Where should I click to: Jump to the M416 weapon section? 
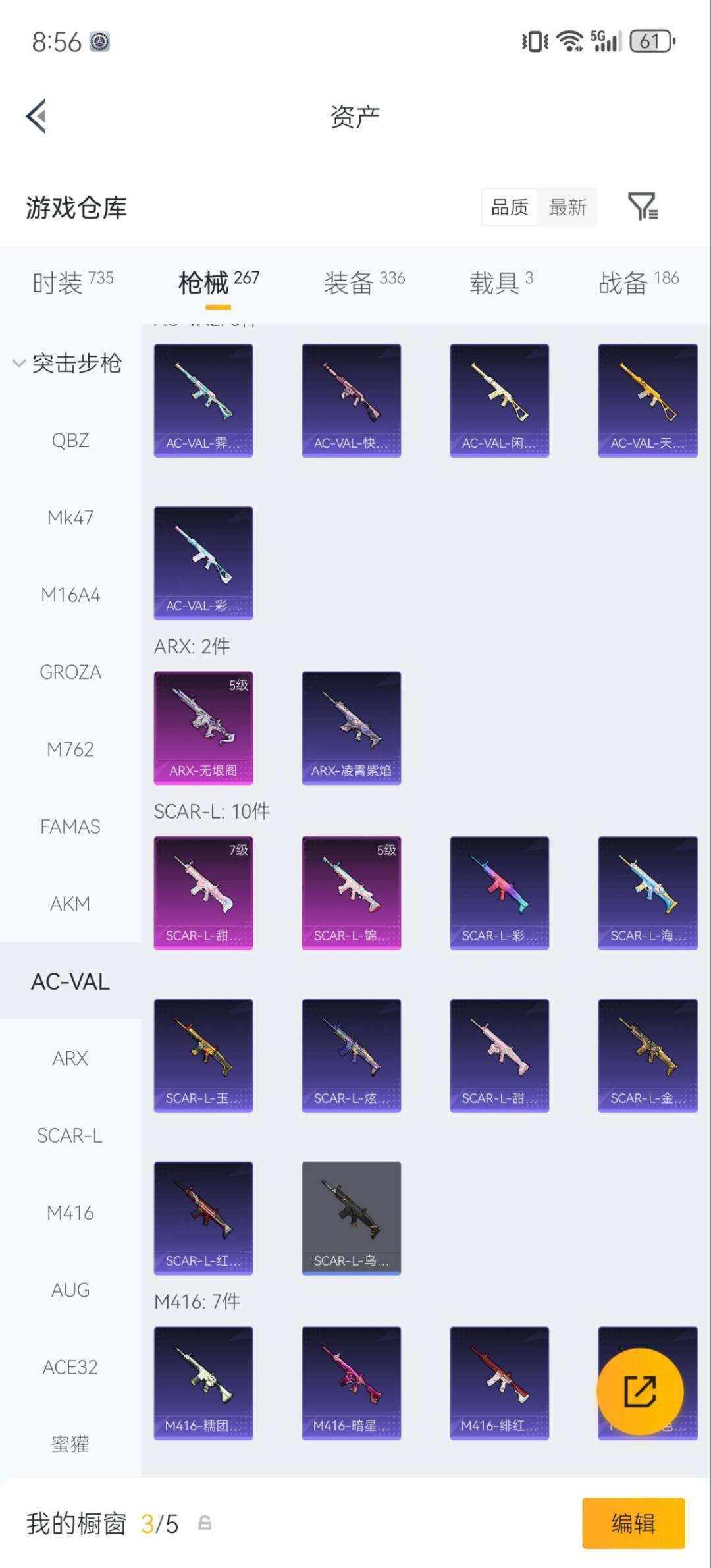[x=70, y=1212]
